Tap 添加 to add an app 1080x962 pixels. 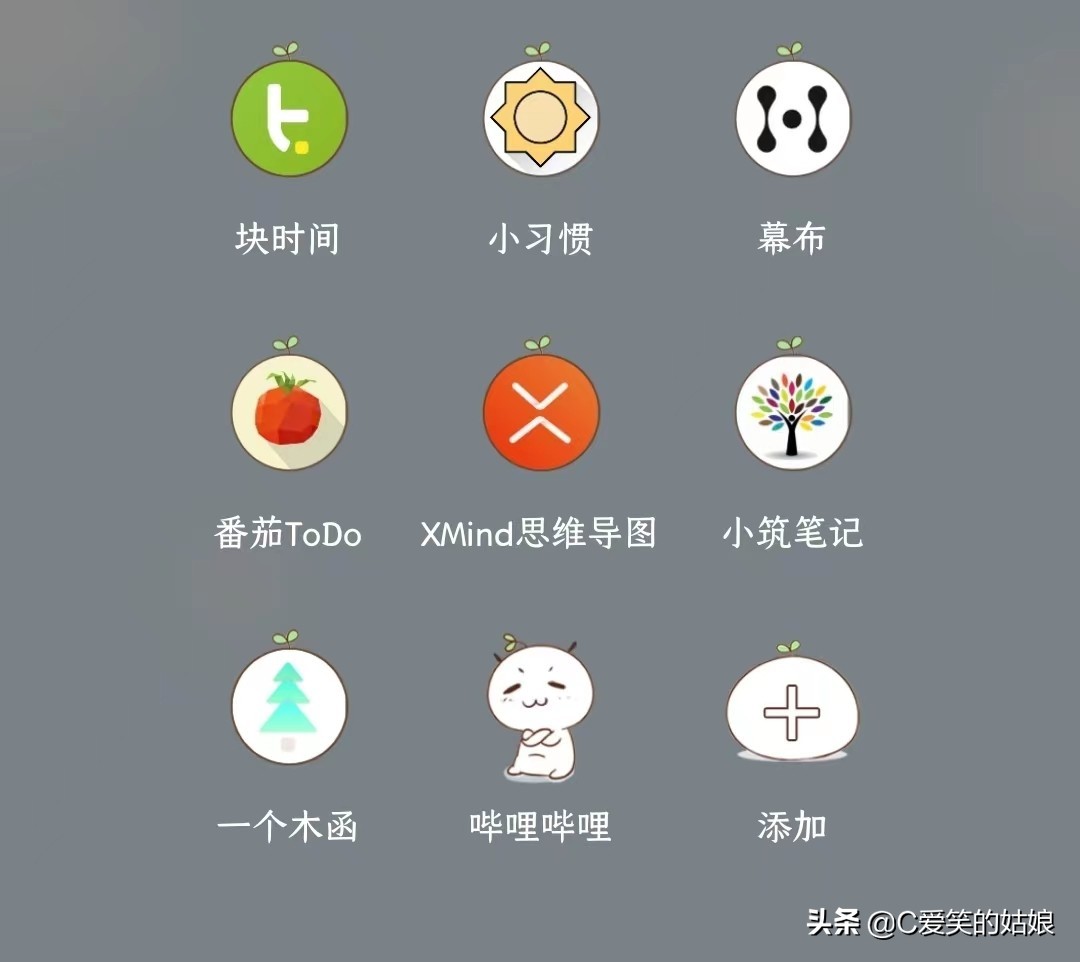792,712
